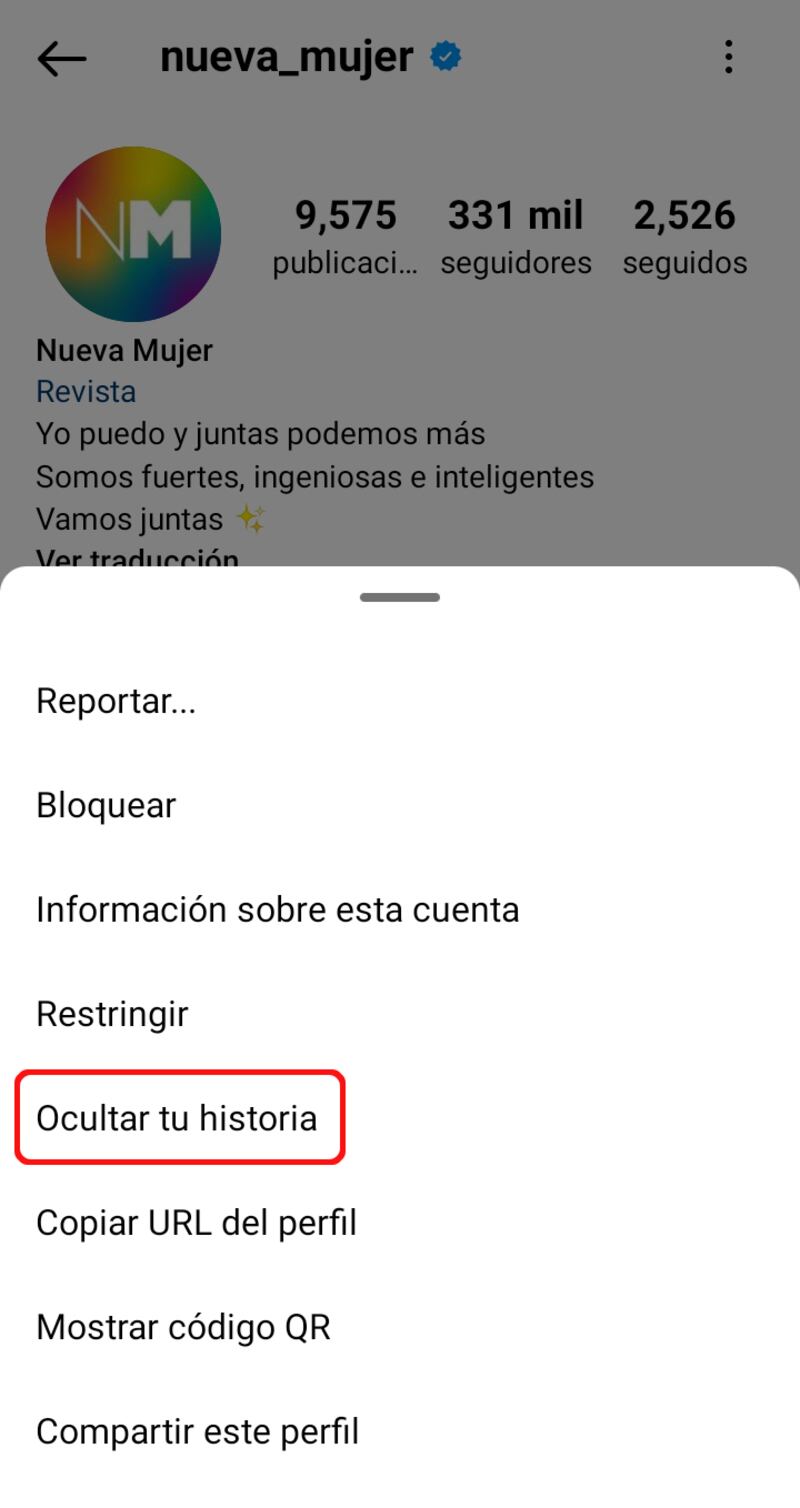Screen dimensions: 800x1508
Task: Open the three-dot overflow menu
Action: click(x=729, y=58)
